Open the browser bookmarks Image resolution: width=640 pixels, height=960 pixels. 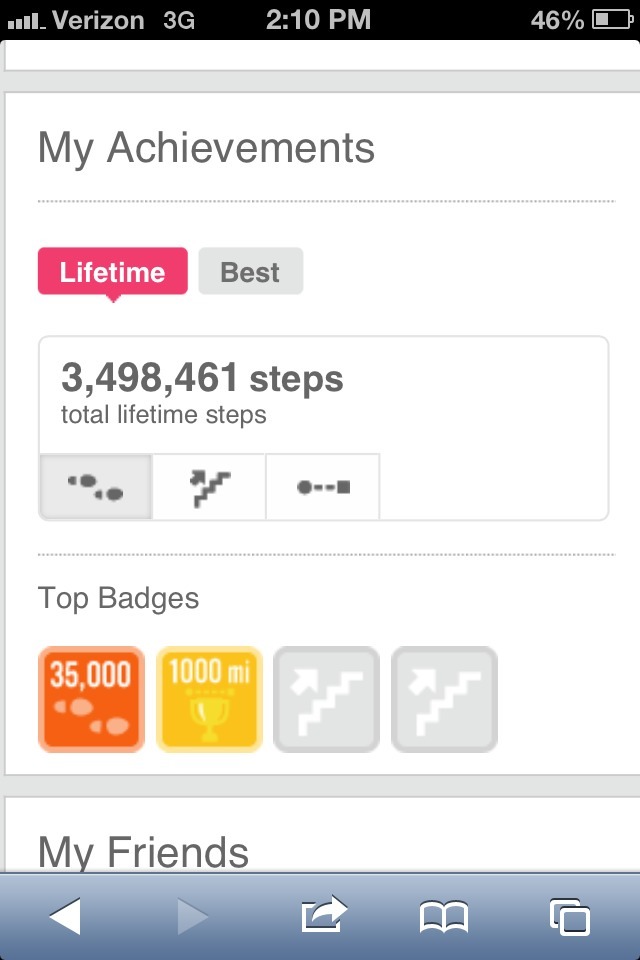[443, 916]
